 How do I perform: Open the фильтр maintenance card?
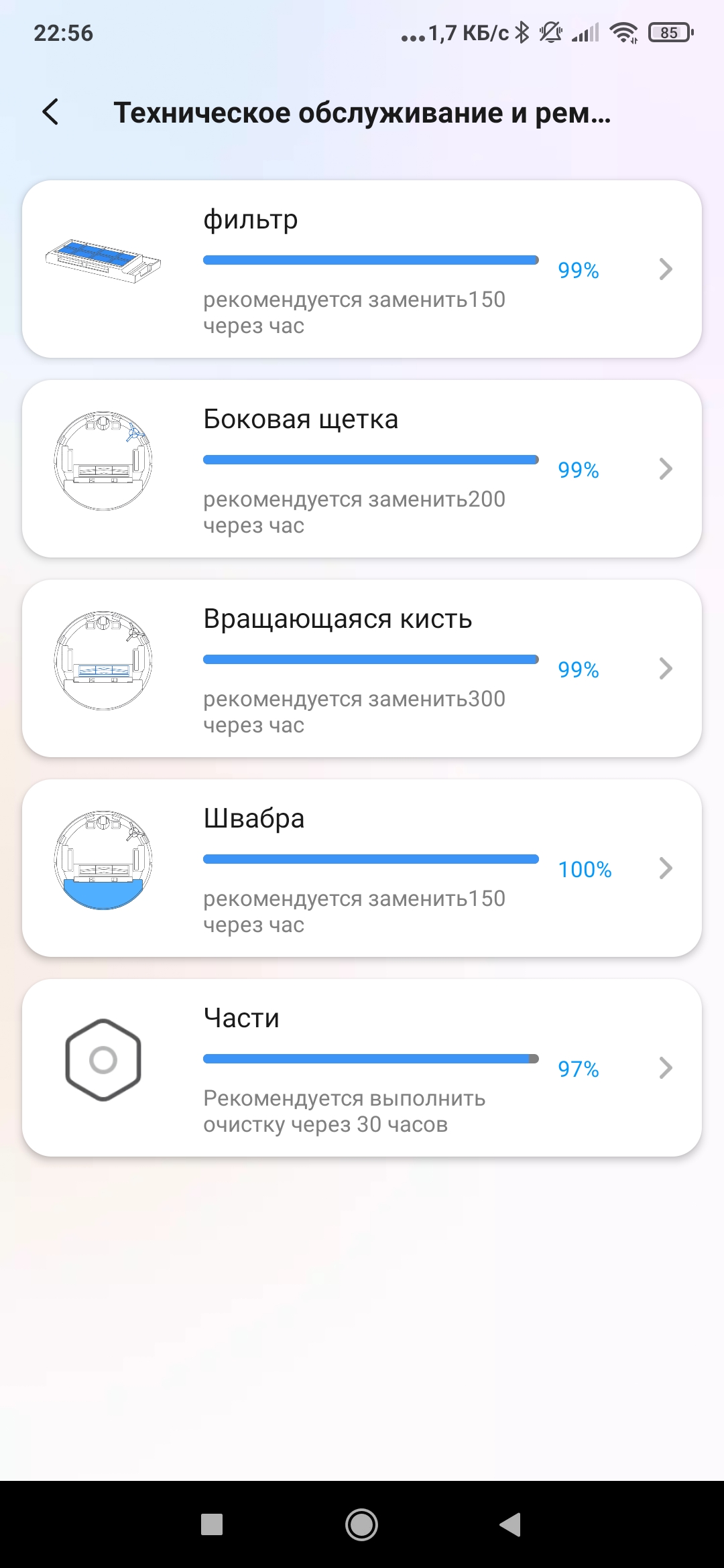362,269
